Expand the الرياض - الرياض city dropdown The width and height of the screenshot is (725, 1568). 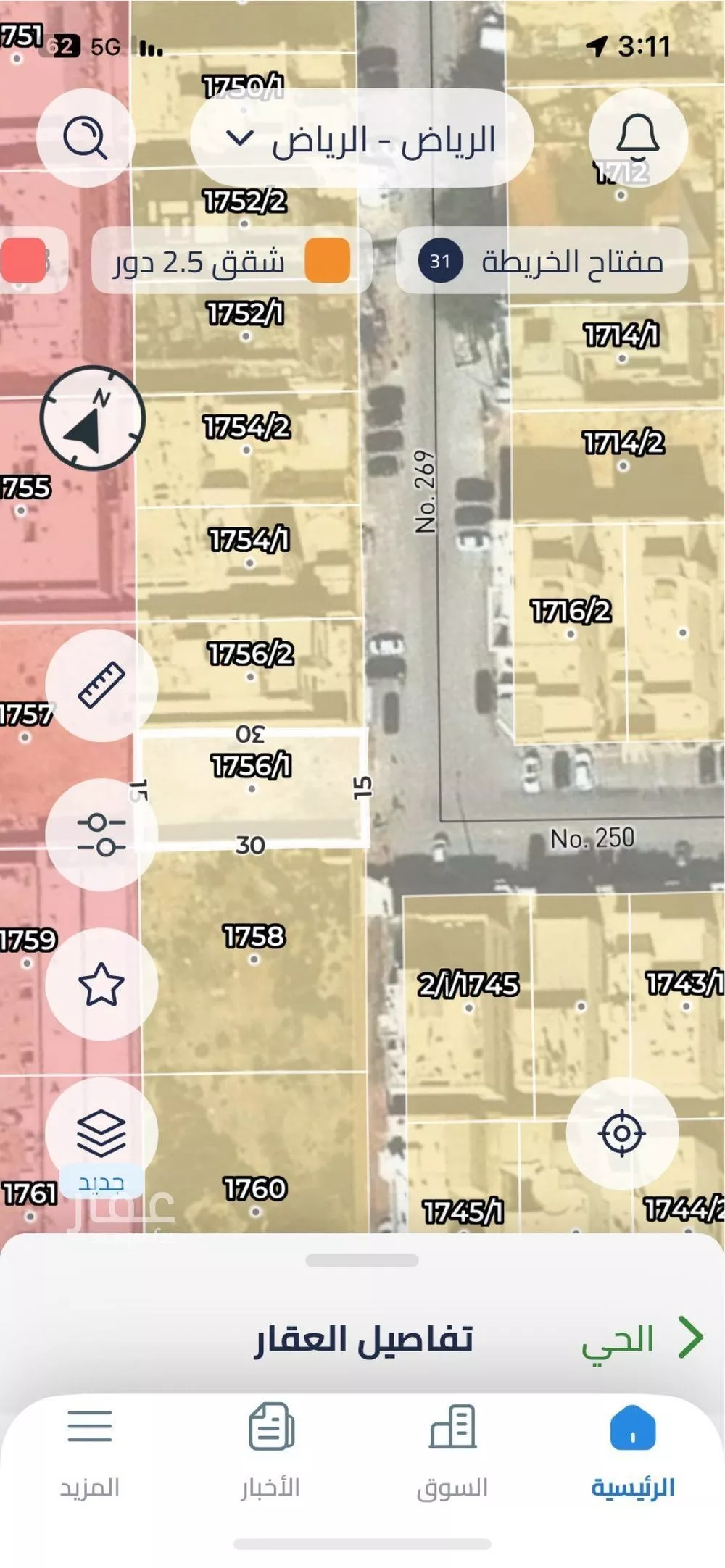coord(362,138)
